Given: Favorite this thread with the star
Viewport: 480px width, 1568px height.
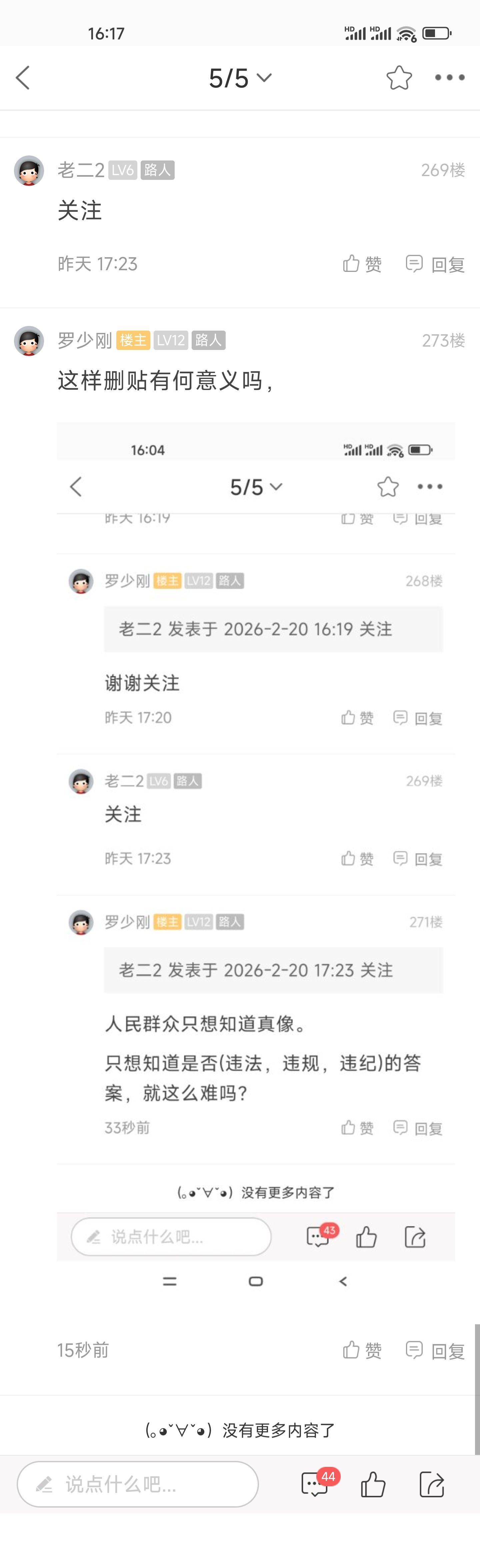Looking at the screenshot, I should [x=399, y=78].
